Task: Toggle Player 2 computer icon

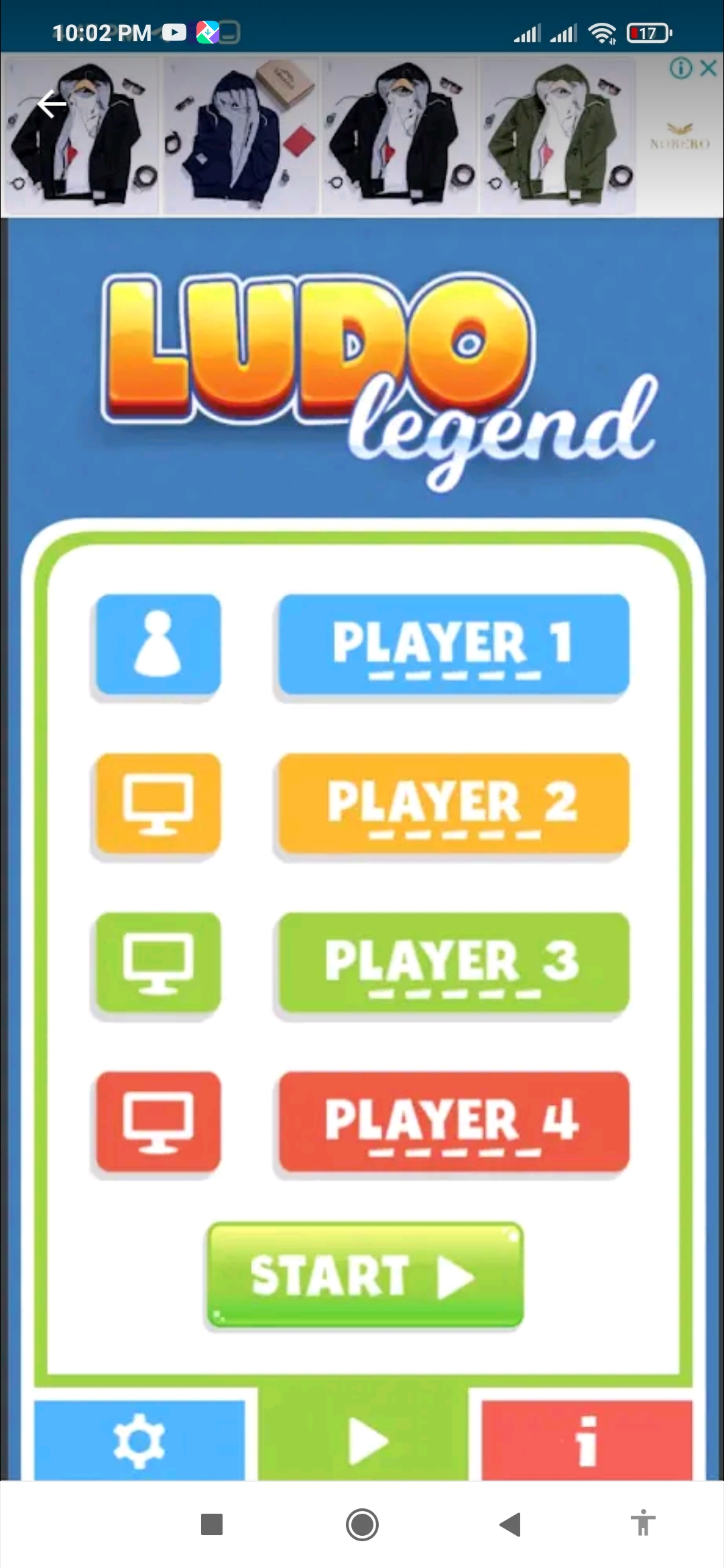Action: pos(158,803)
